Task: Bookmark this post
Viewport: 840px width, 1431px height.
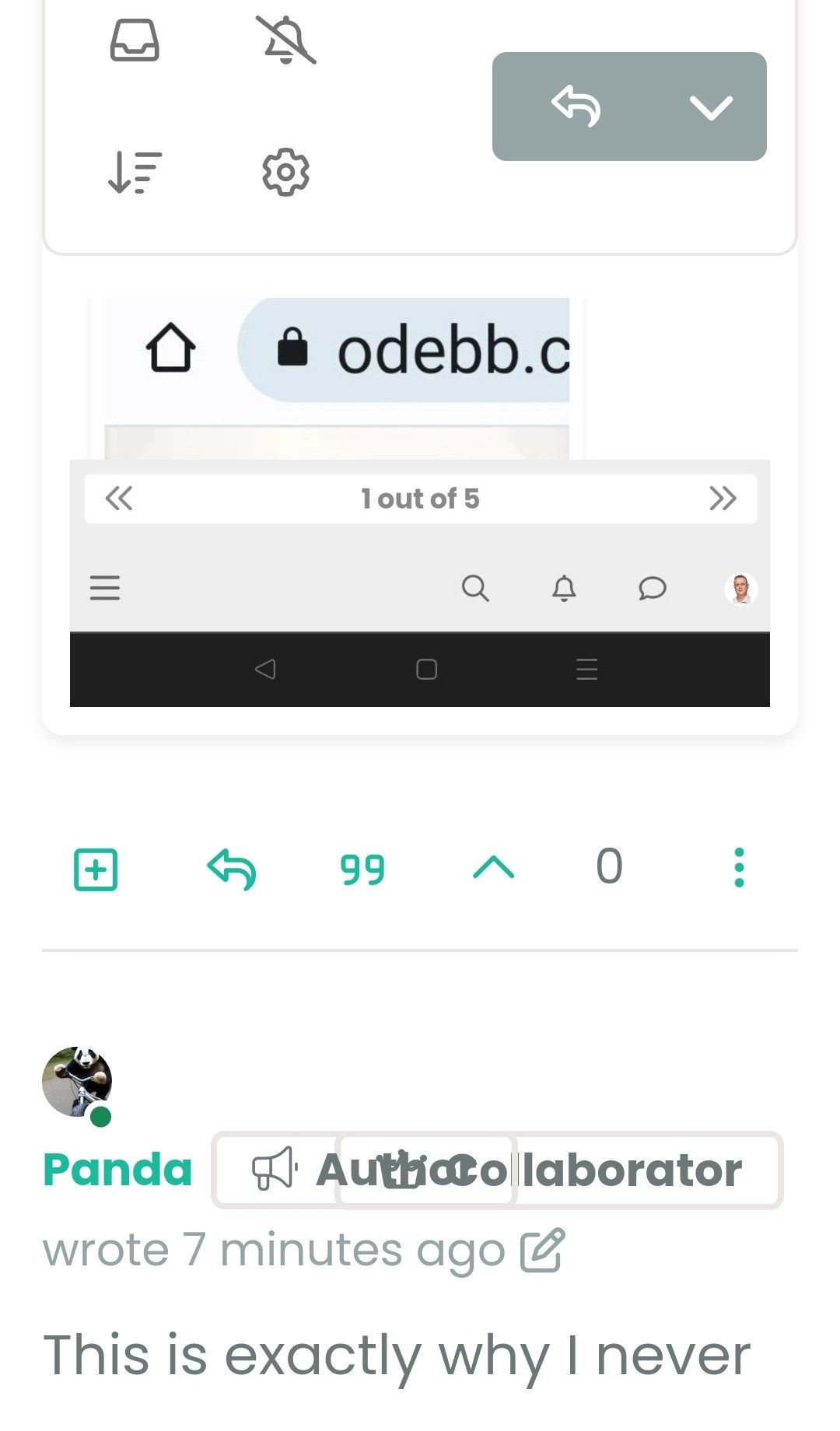Action: click(x=95, y=869)
